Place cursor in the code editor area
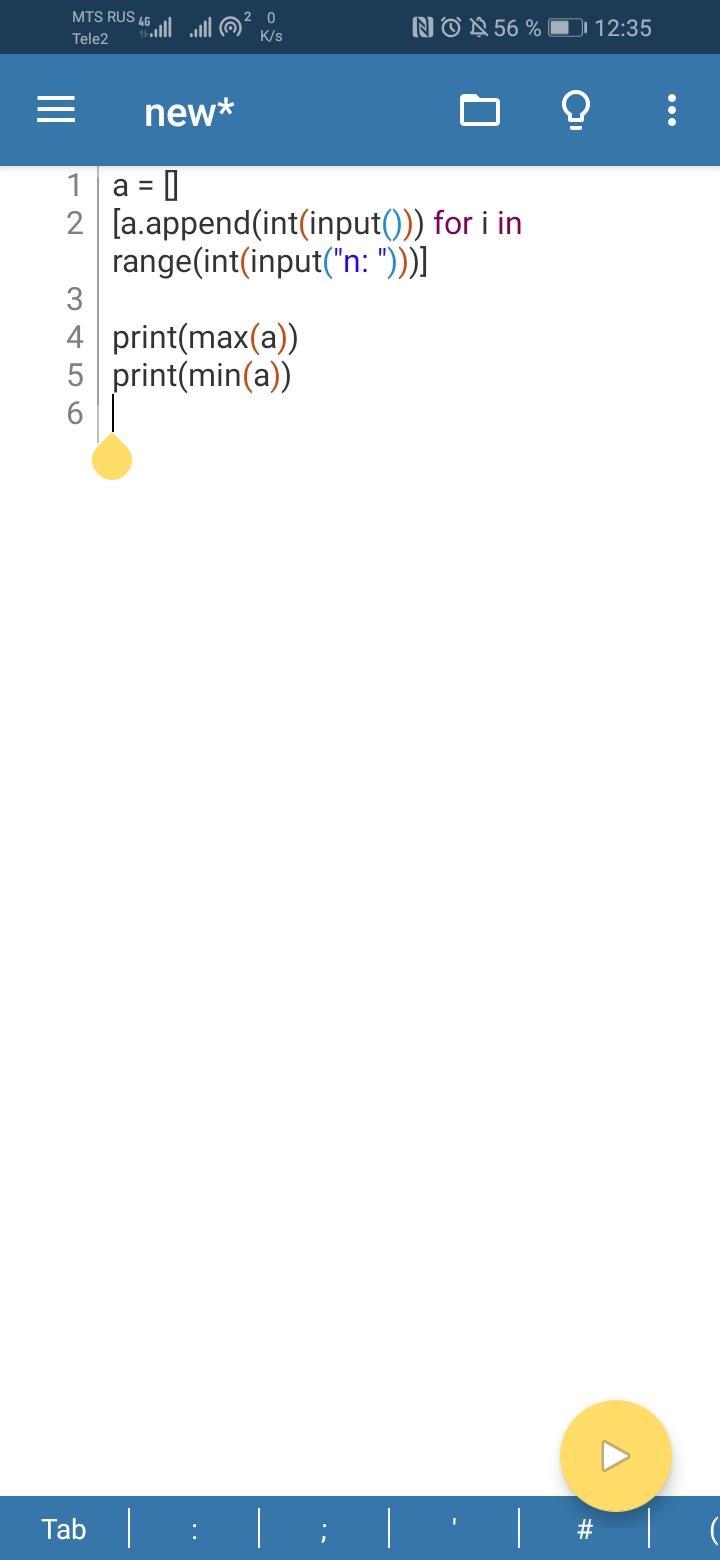 tap(400, 800)
